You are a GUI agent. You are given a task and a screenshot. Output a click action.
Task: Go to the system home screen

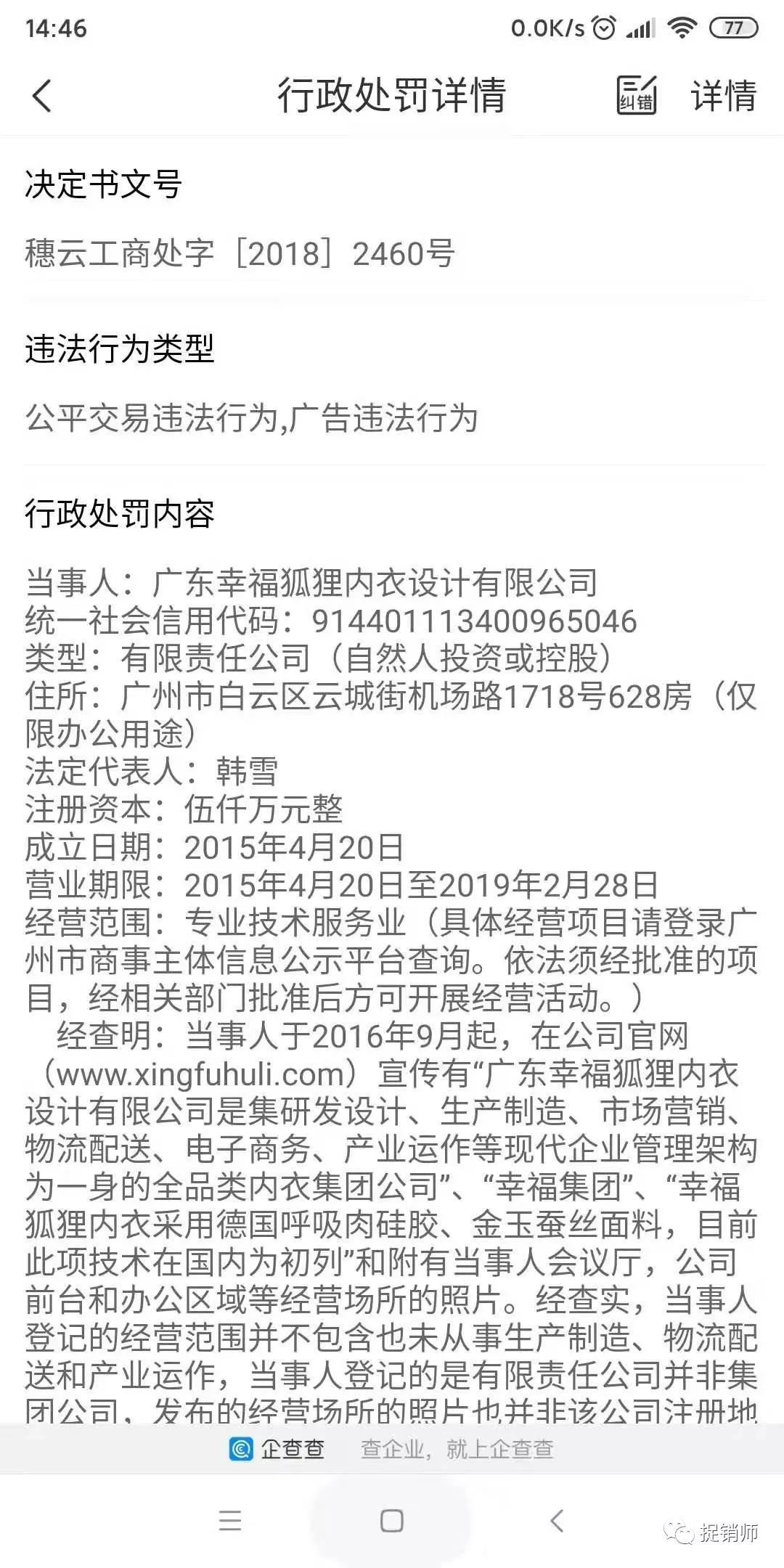tap(392, 1519)
